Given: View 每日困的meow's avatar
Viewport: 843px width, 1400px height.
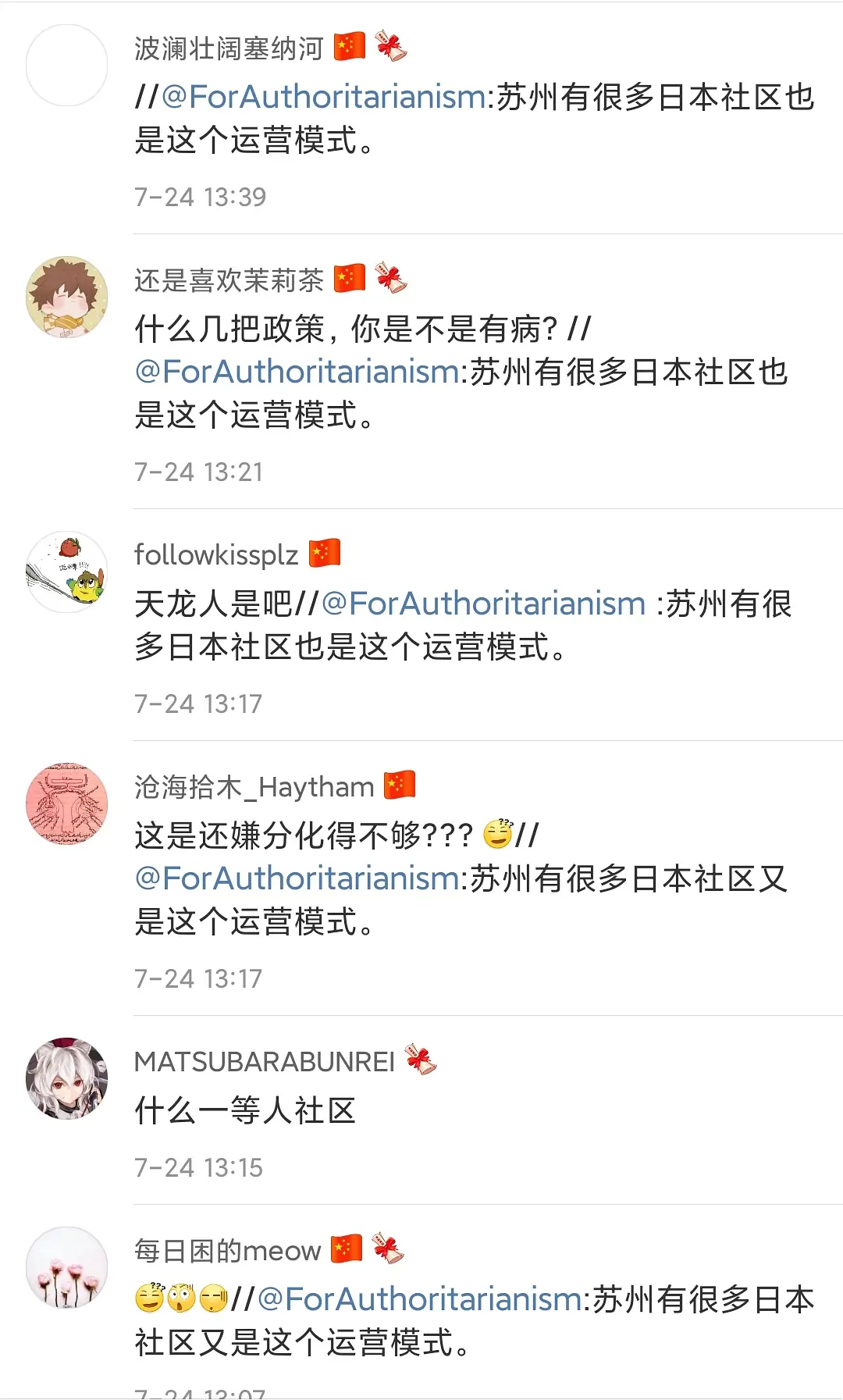Looking at the screenshot, I should coord(67,1268).
